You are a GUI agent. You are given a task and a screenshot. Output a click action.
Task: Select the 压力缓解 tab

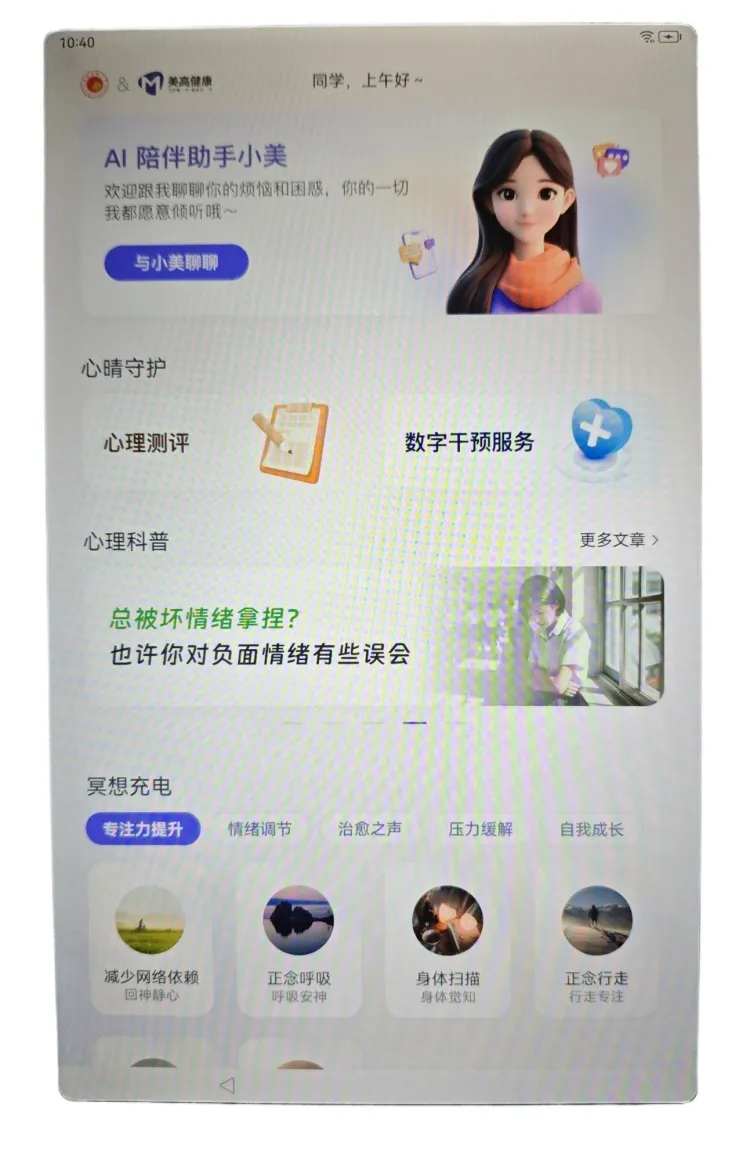click(480, 829)
